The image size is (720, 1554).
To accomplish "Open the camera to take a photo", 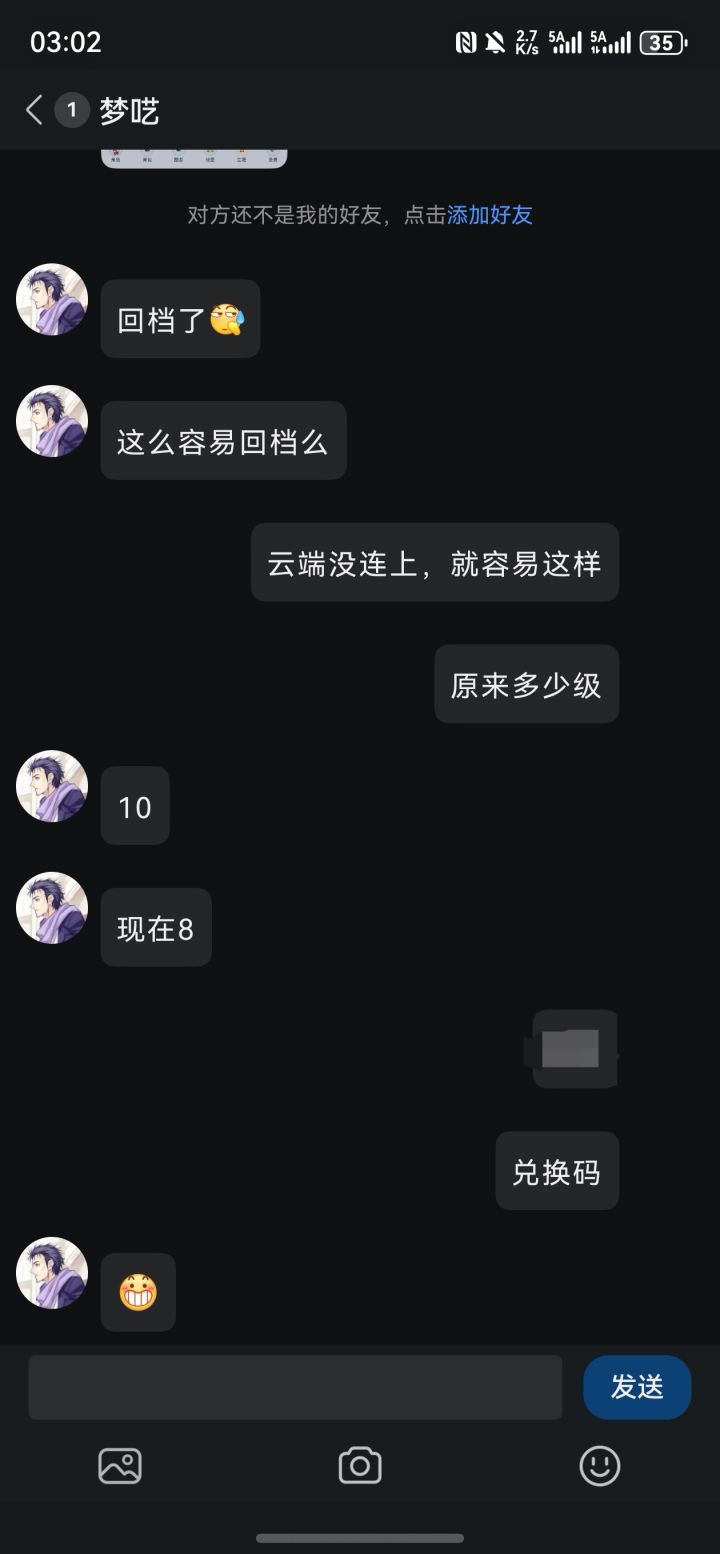I will 360,1464.
